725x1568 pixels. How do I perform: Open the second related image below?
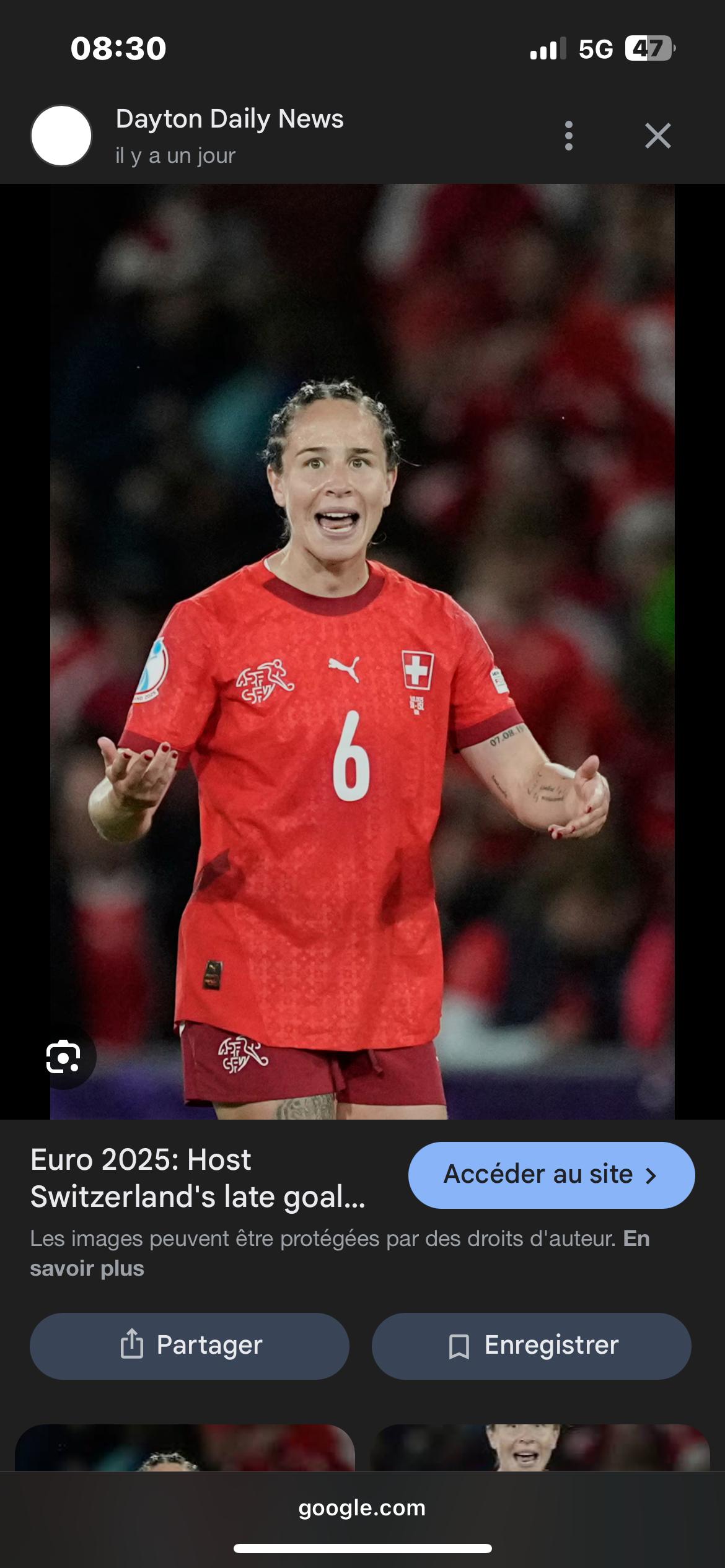tap(540, 1448)
